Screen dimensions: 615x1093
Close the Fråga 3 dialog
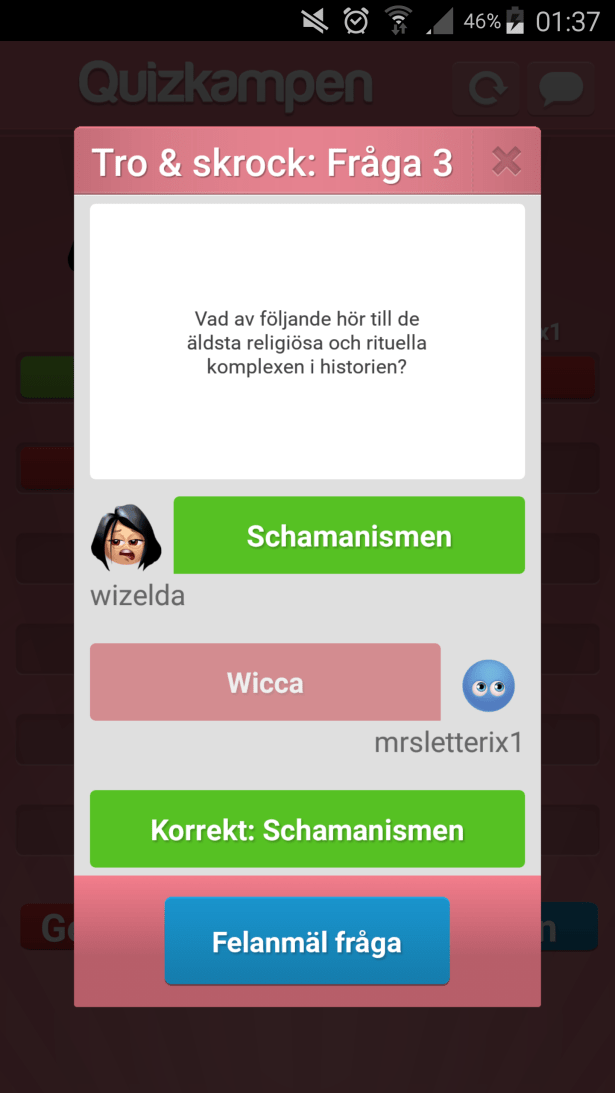pyautogui.click(x=506, y=161)
